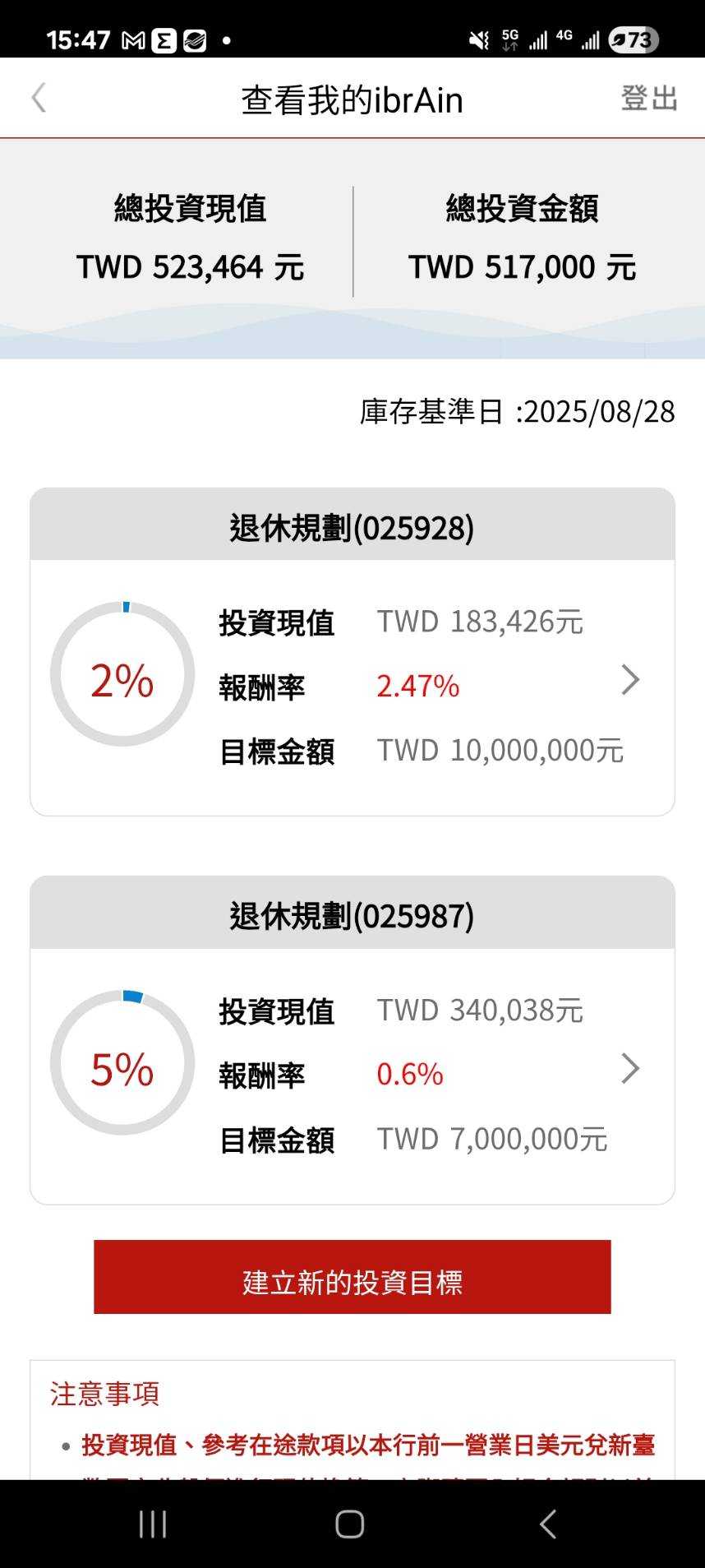Image resolution: width=705 pixels, height=1568 pixels.
Task: Expand details for 退休規劃(025987)
Action: point(631,1068)
